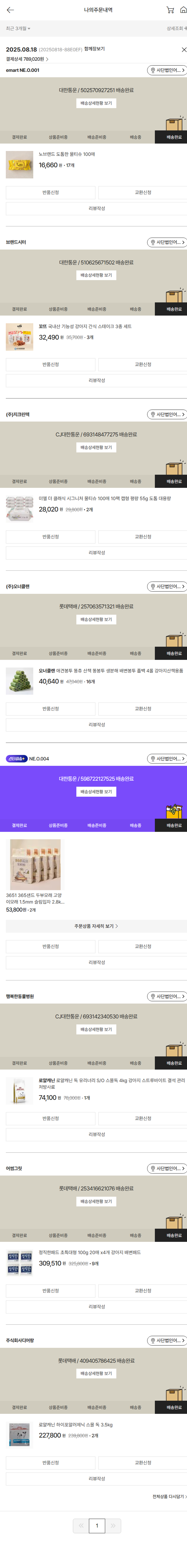
Task: Open 미엘 더 클래식 물티슈 product
Action: (104, 499)
